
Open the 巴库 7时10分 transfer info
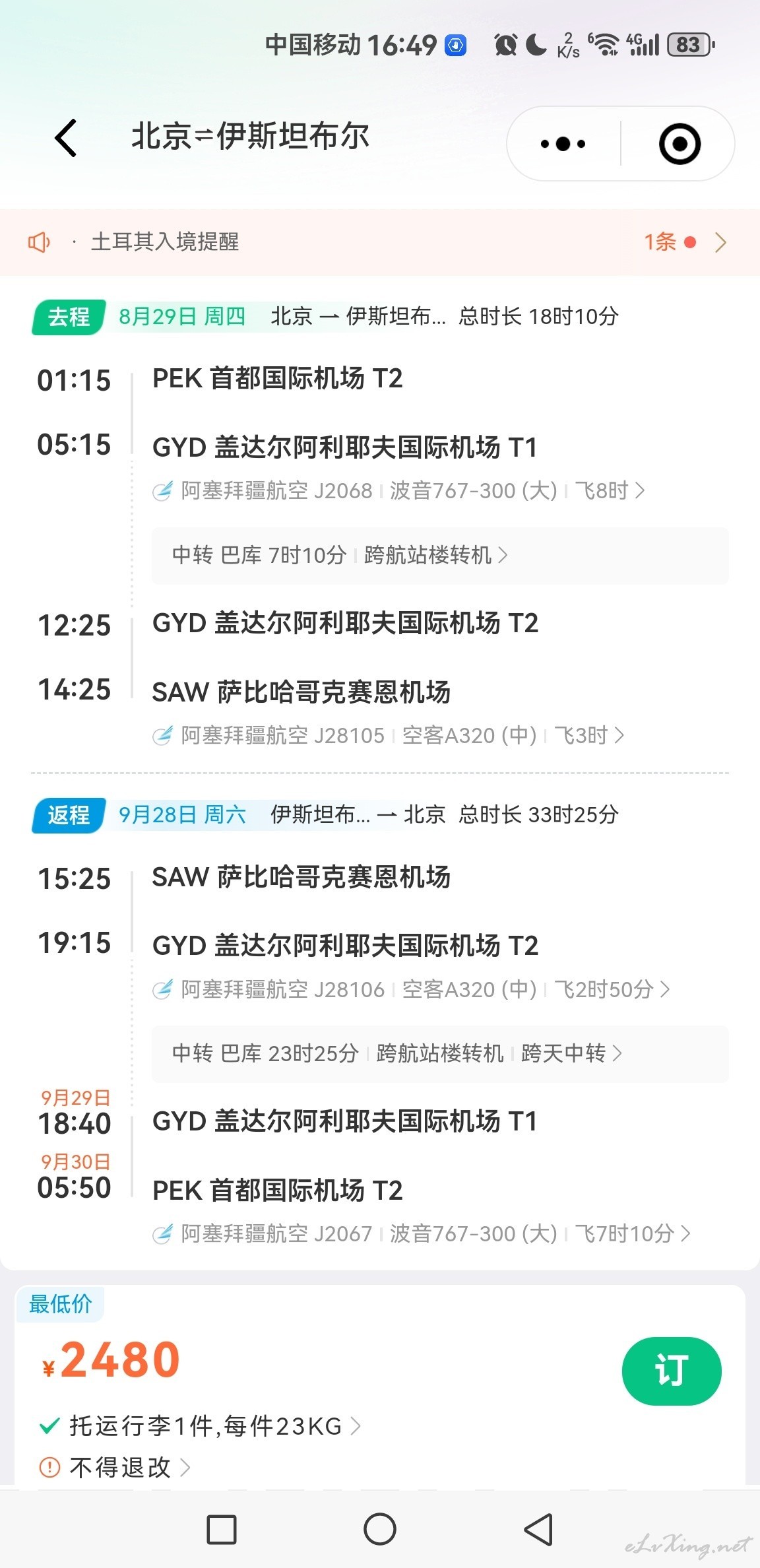440,555
